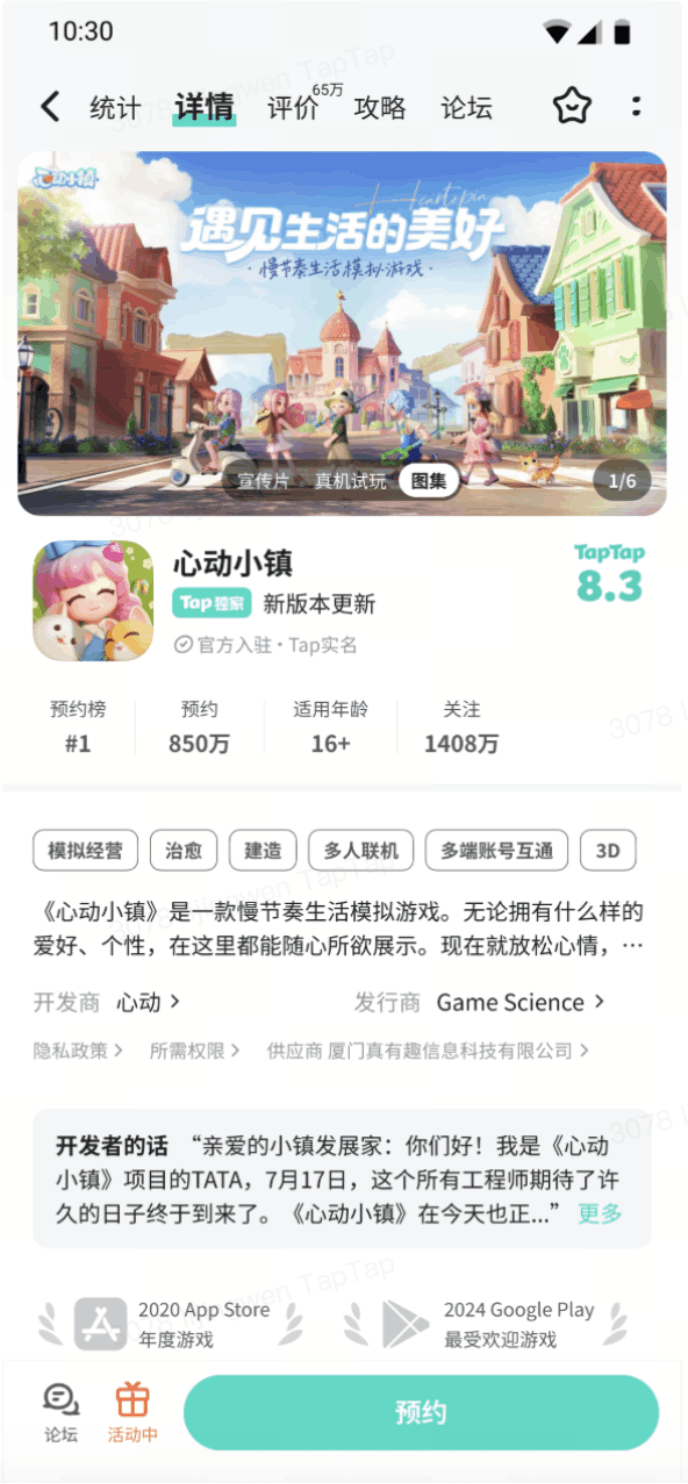View the 隐私政策 privacy policy
The width and height of the screenshot is (688, 1484).
tap(78, 1050)
